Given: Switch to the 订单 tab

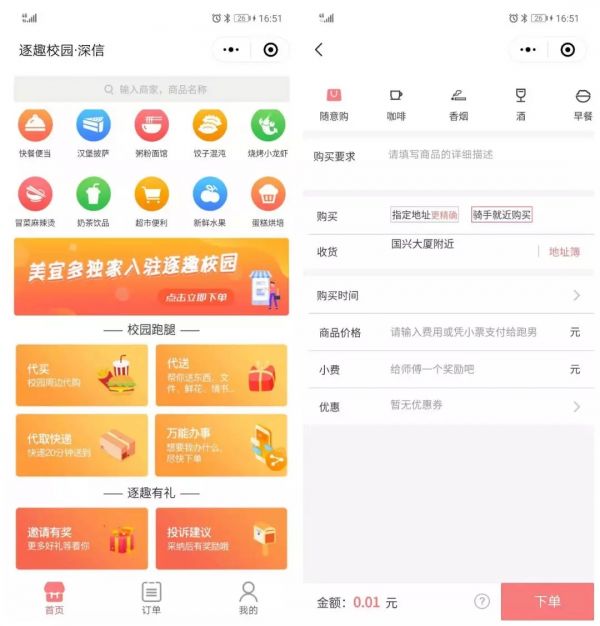Looking at the screenshot, I should [151, 597].
